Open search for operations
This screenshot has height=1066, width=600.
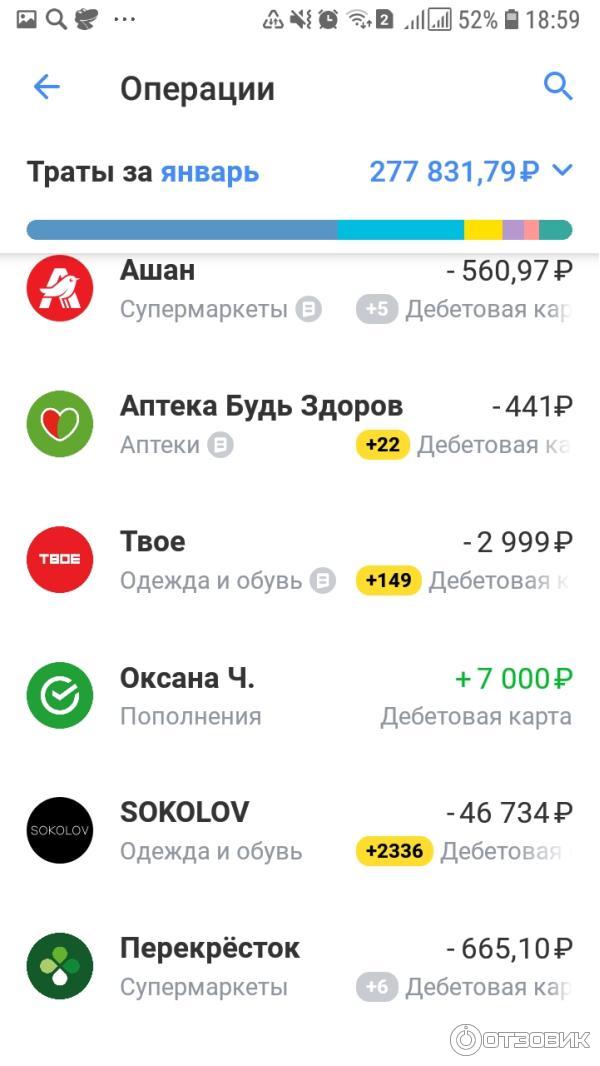point(557,87)
